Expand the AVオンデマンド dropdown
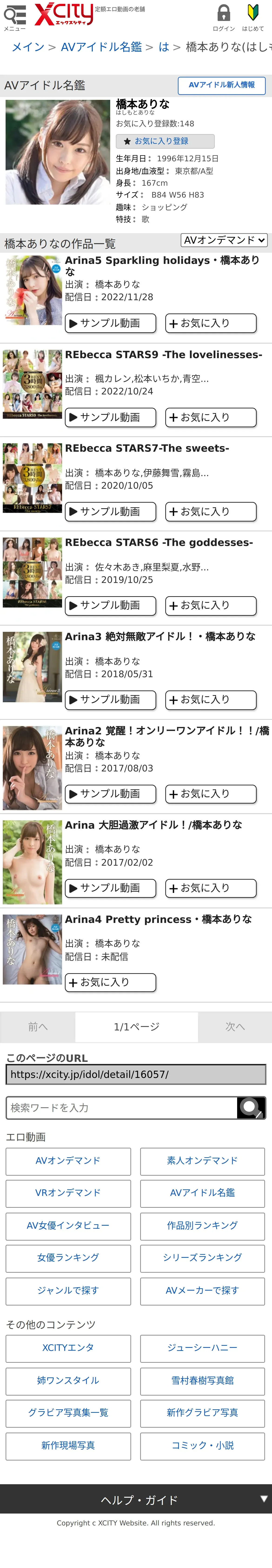This screenshot has height=1568, width=272. (x=224, y=240)
